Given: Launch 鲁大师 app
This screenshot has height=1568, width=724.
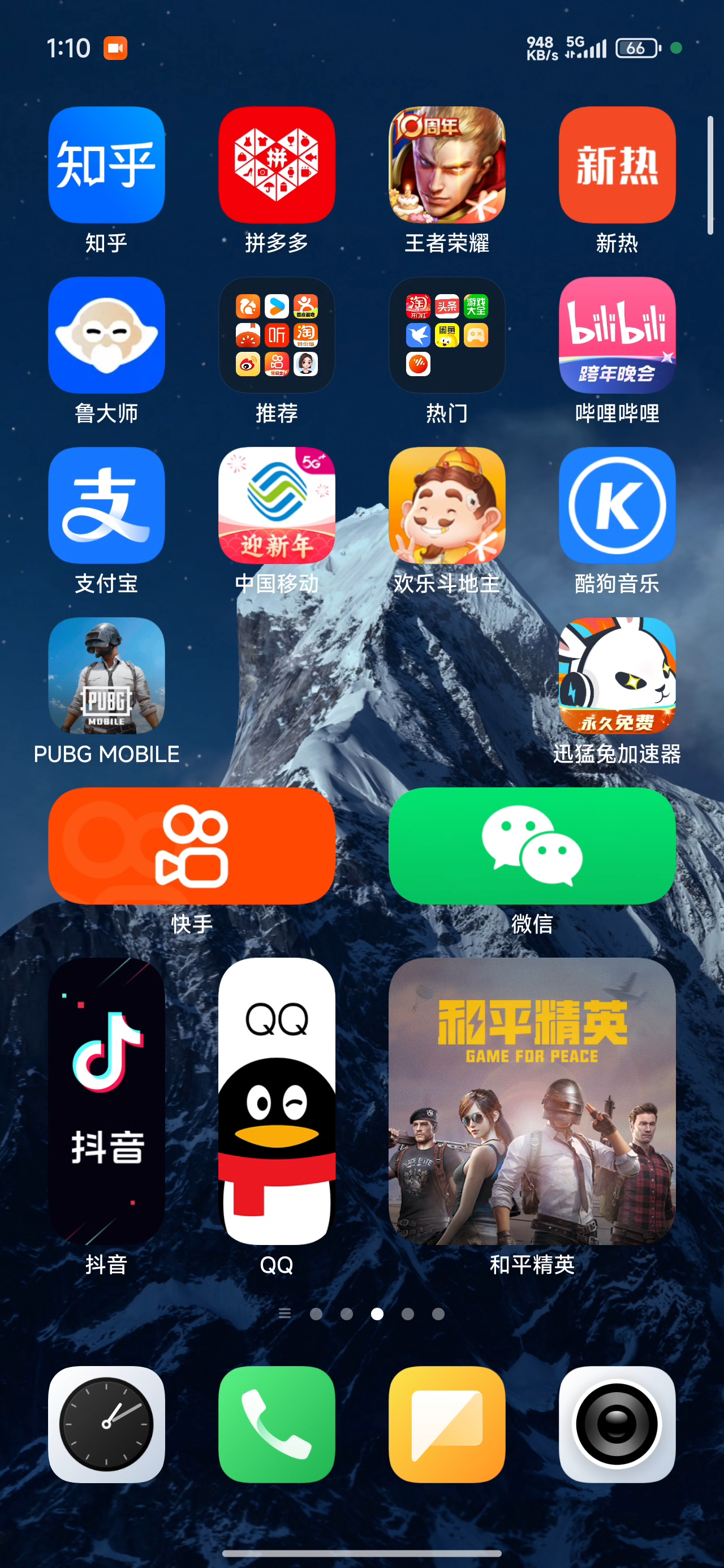Looking at the screenshot, I should click(106, 335).
